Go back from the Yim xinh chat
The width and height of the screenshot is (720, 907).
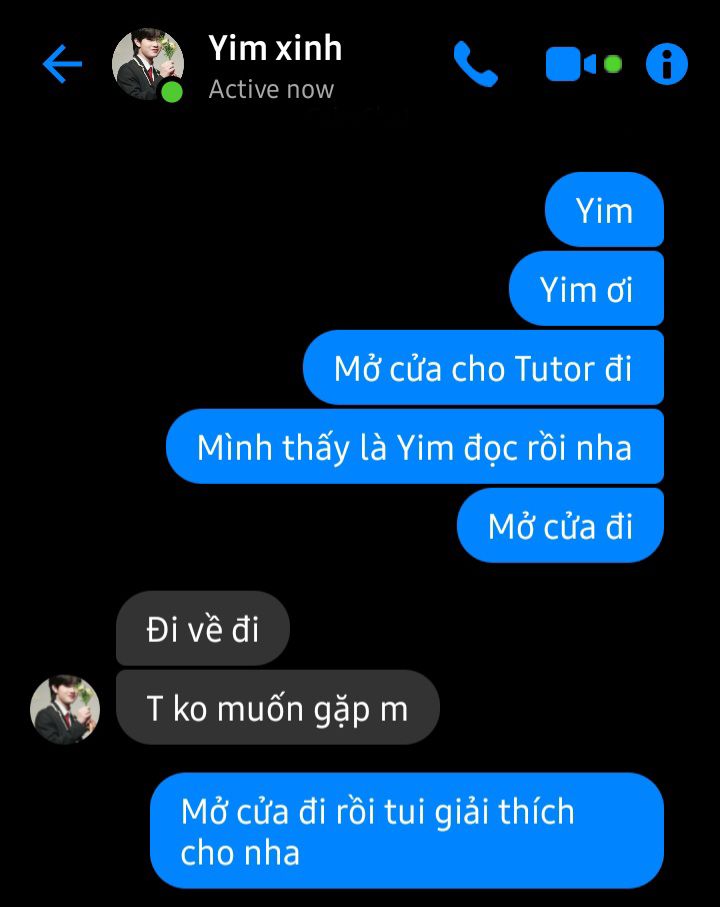tap(62, 65)
